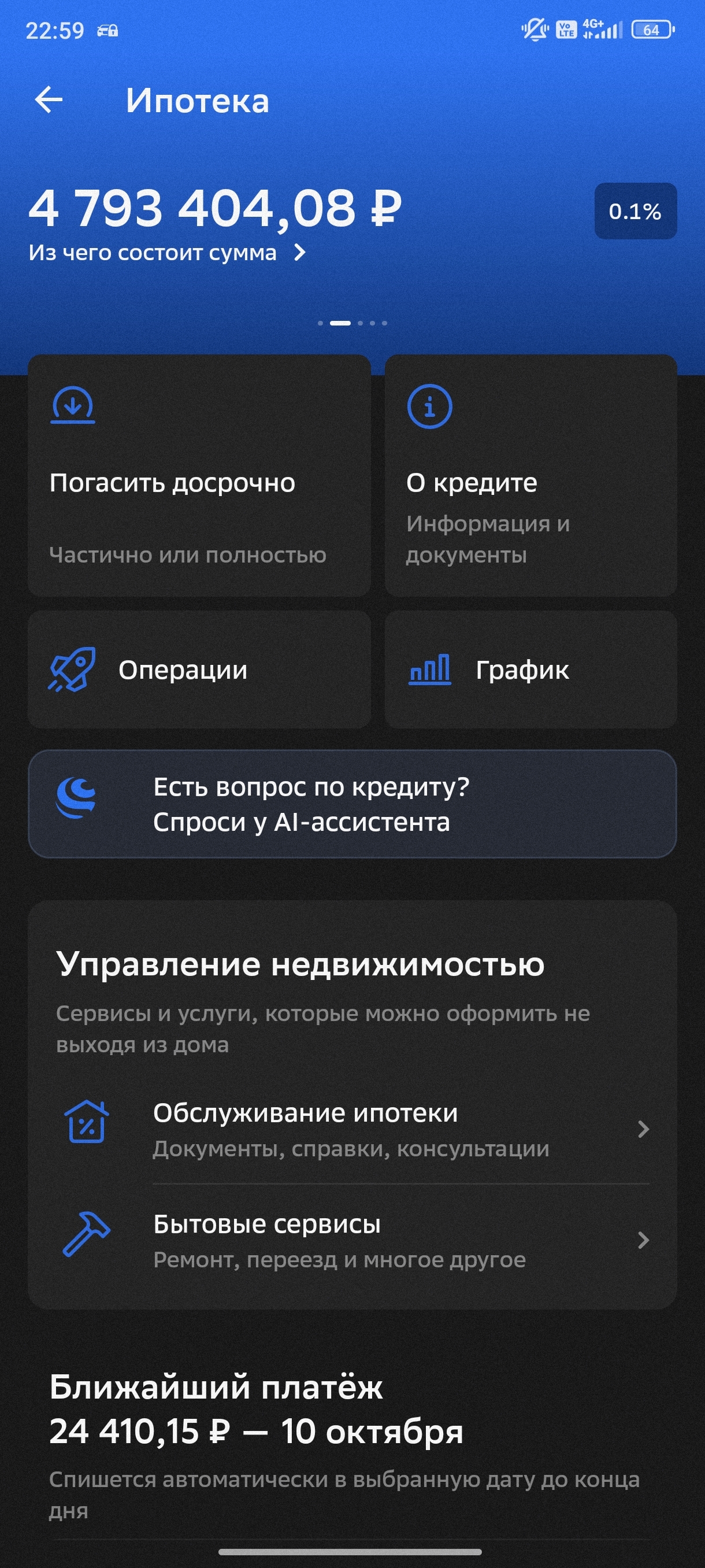Open 'Из чего состоит сумма' breakdown

pyautogui.click(x=166, y=253)
